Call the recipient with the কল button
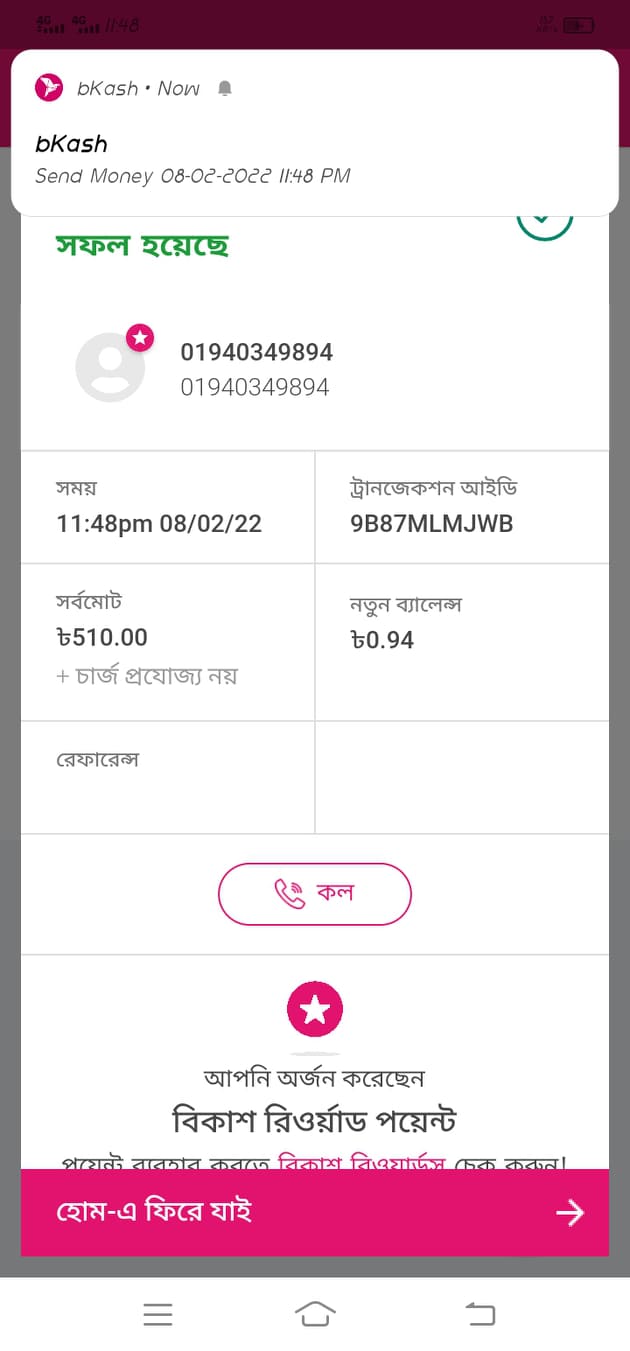This screenshot has width=630, height=1351. tap(315, 894)
